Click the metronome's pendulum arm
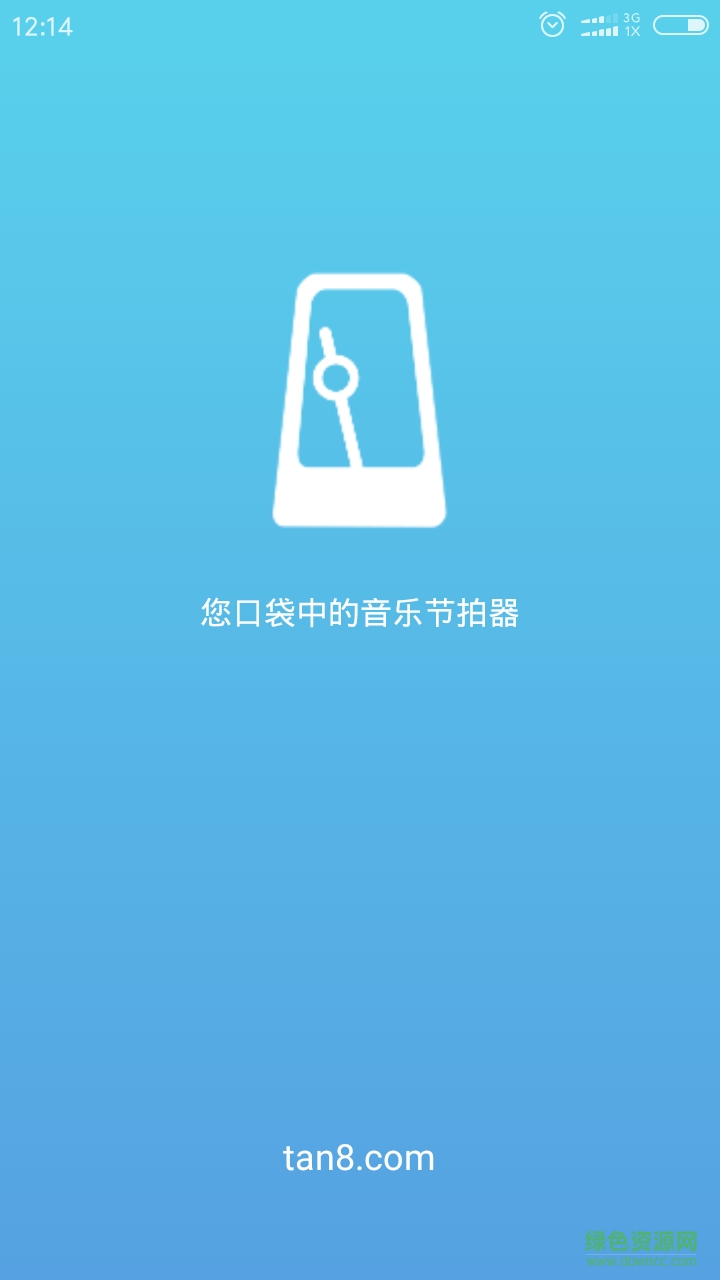Viewport: 720px width, 1280px height. 350,430
